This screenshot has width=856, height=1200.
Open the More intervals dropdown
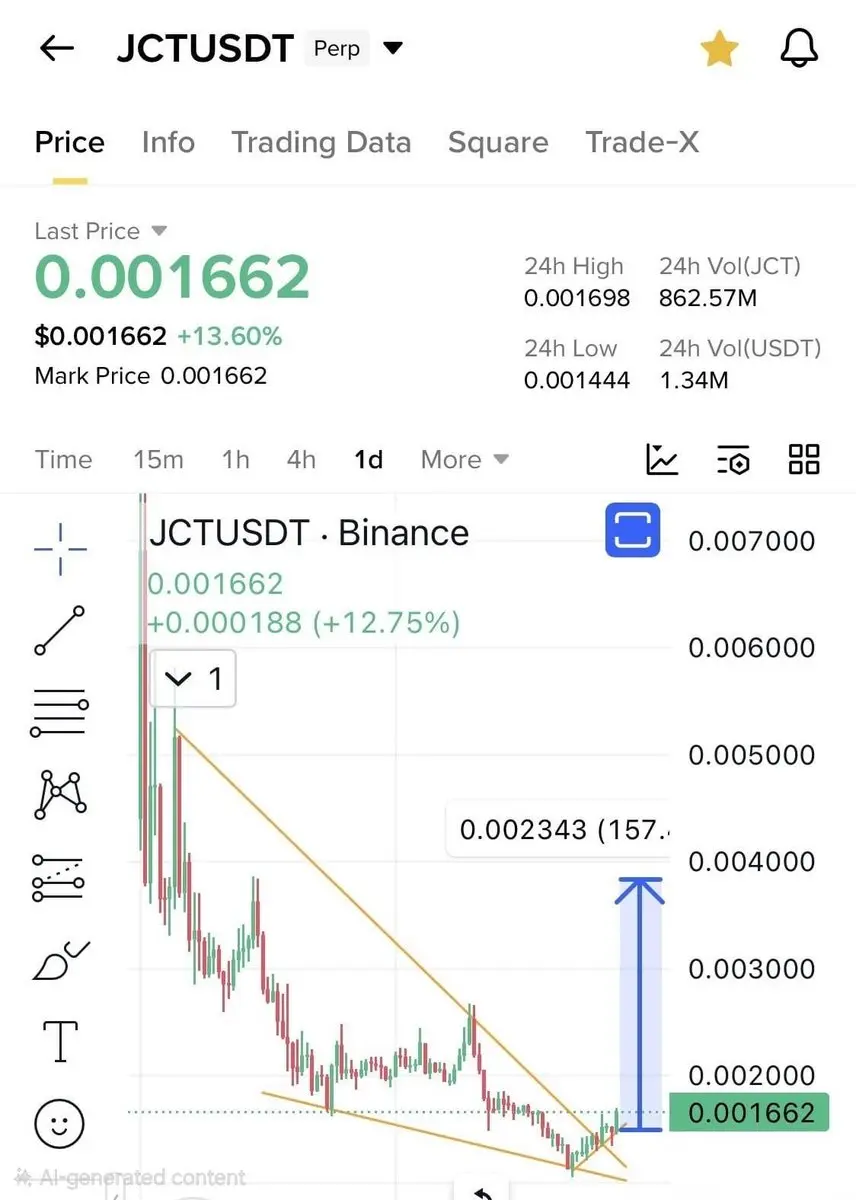[x=464, y=460]
